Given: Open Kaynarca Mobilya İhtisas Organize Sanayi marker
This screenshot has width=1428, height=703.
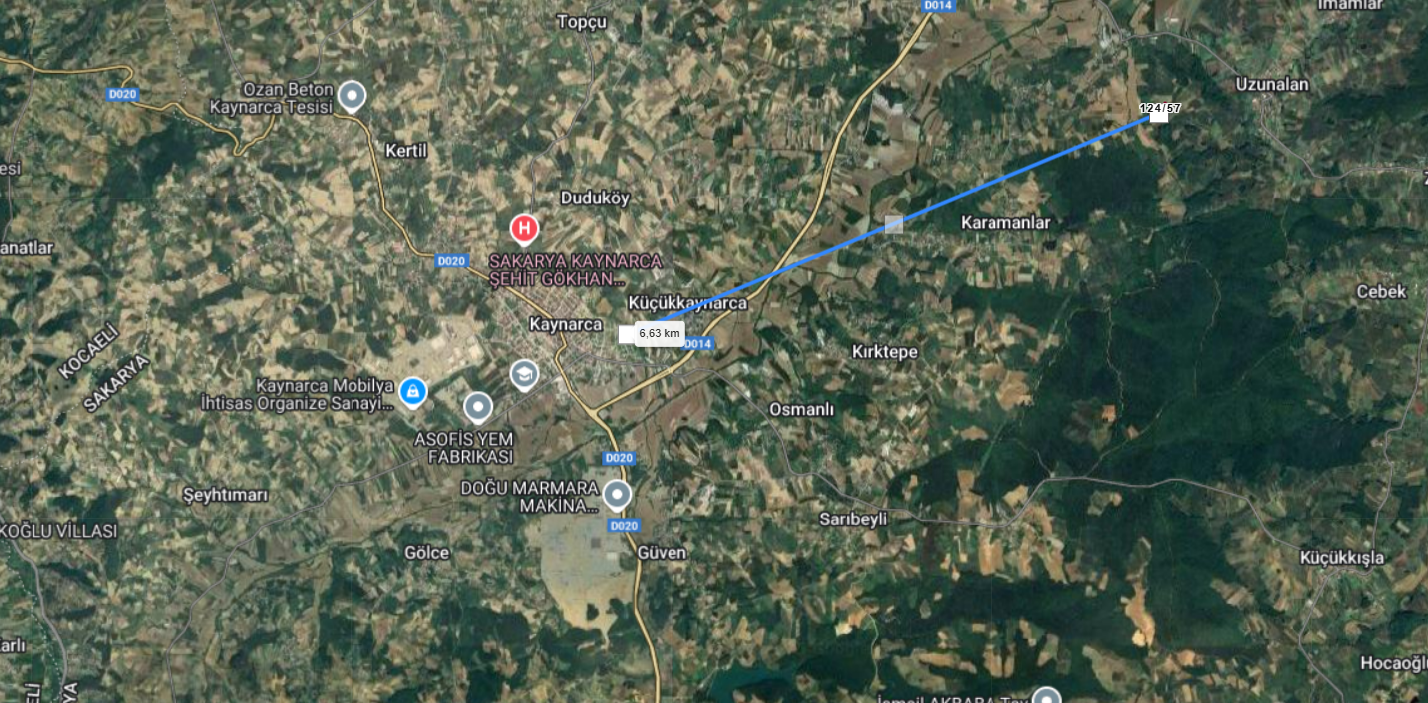Looking at the screenshot, I should coord(411,391).
